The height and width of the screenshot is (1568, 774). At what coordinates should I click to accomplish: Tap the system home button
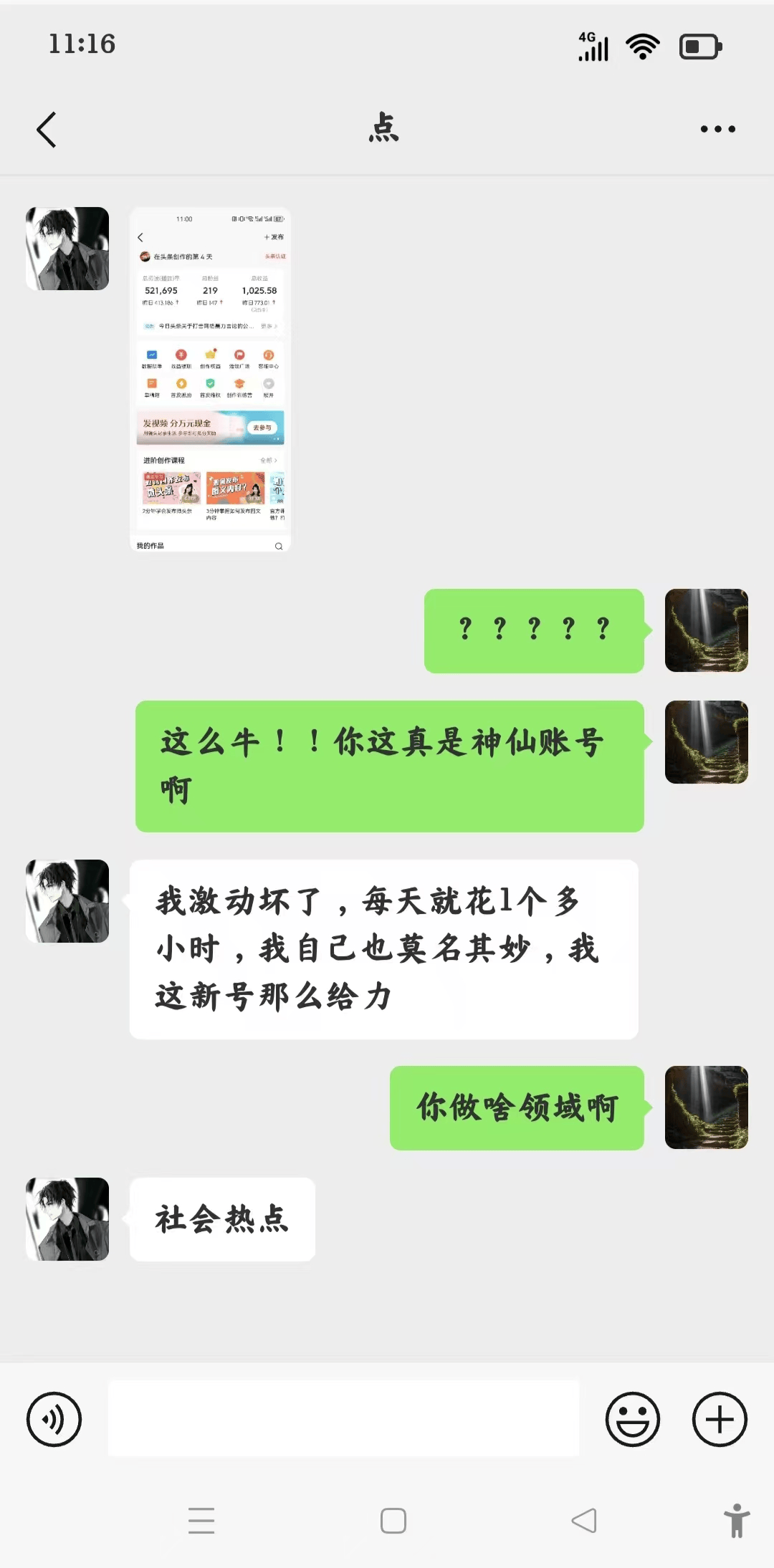(393, 1520)
